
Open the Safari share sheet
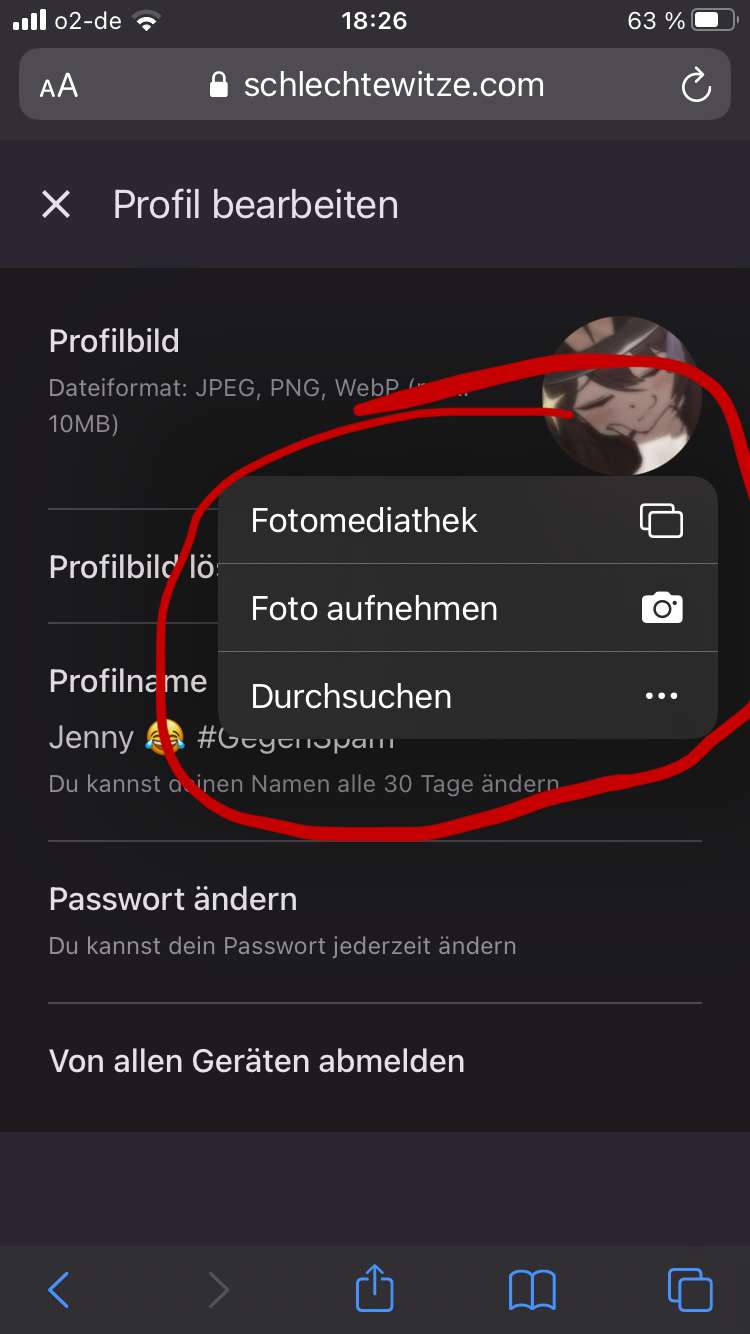point(375,1288)
